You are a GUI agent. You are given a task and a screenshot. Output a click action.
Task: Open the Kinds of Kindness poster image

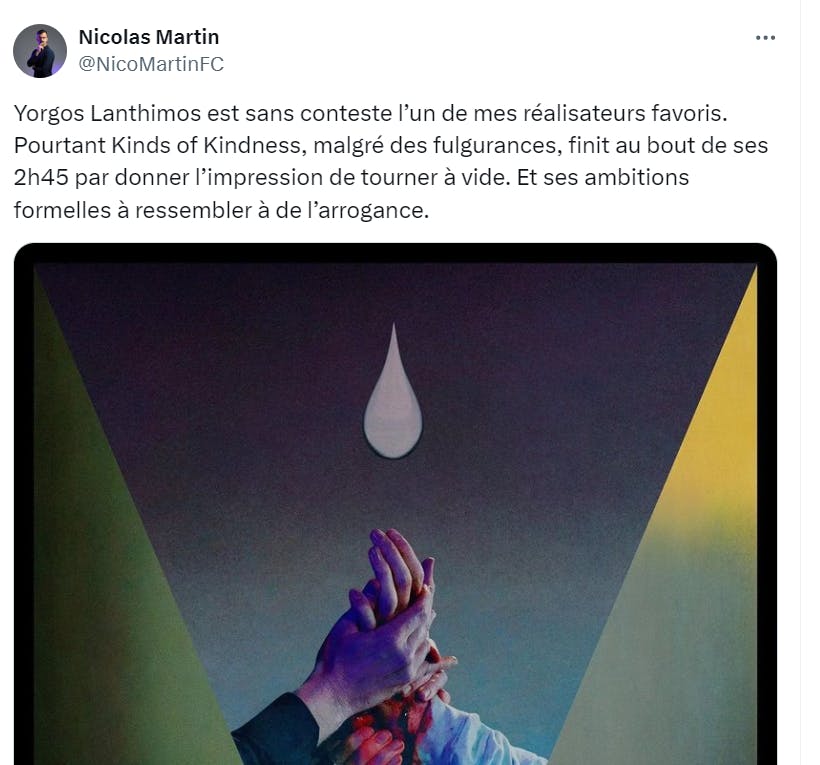(395, 500)
